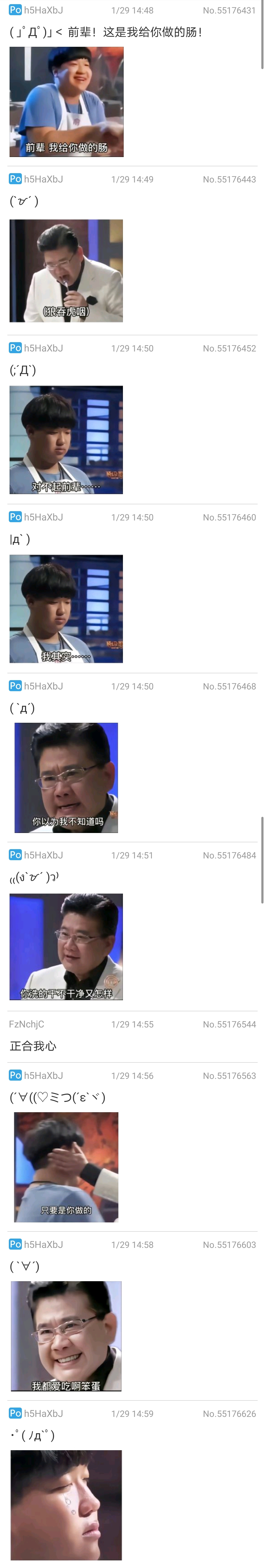The width and height of the screenshot is (265, 1568).
Task: Select FzNchjC's reply 正合我心
Action: pos(34,1046)
